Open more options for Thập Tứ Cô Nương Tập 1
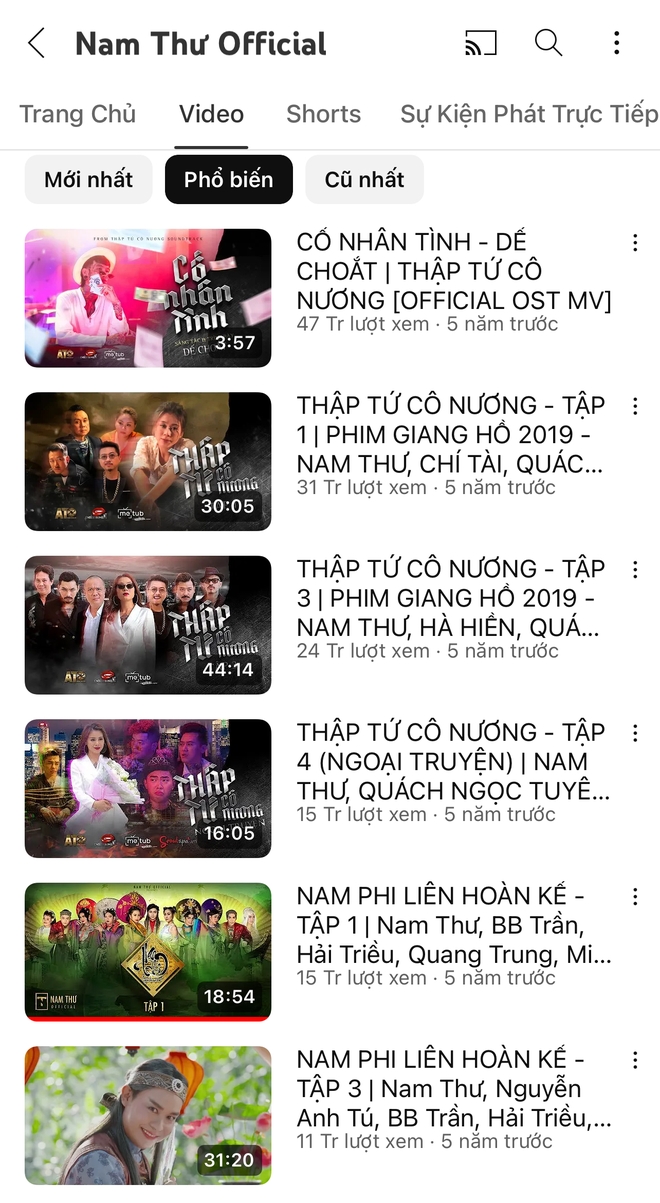Viewport: 660px width, 1203px height. point(634,406)
